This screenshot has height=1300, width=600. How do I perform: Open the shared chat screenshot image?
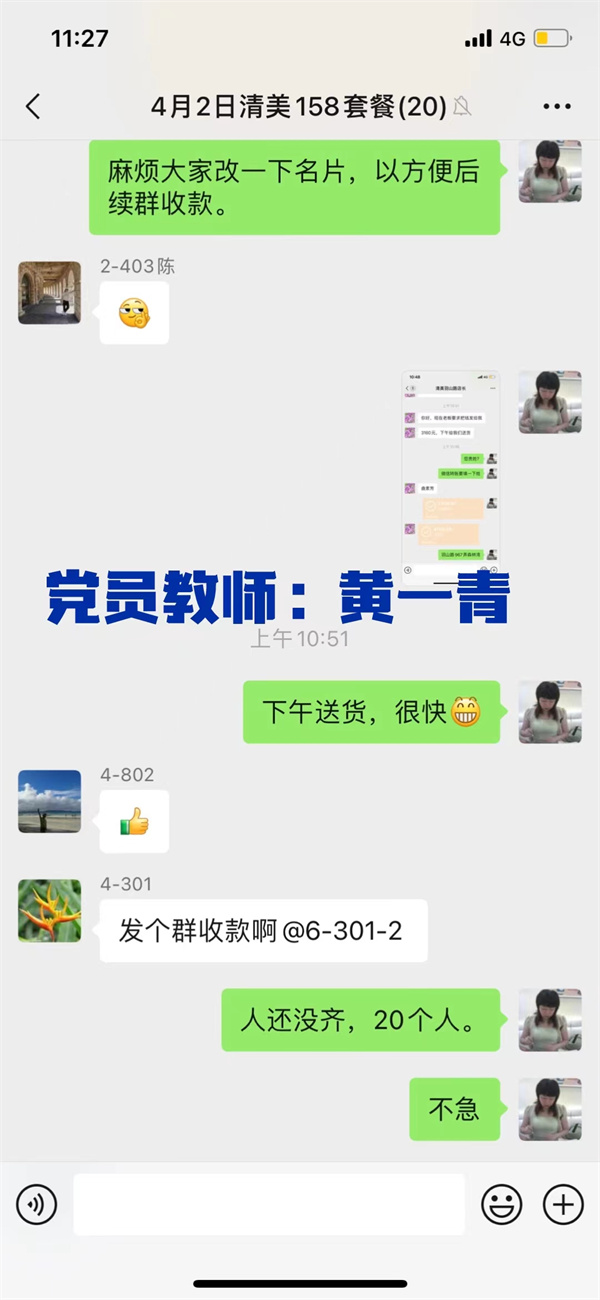coord(450,467)
